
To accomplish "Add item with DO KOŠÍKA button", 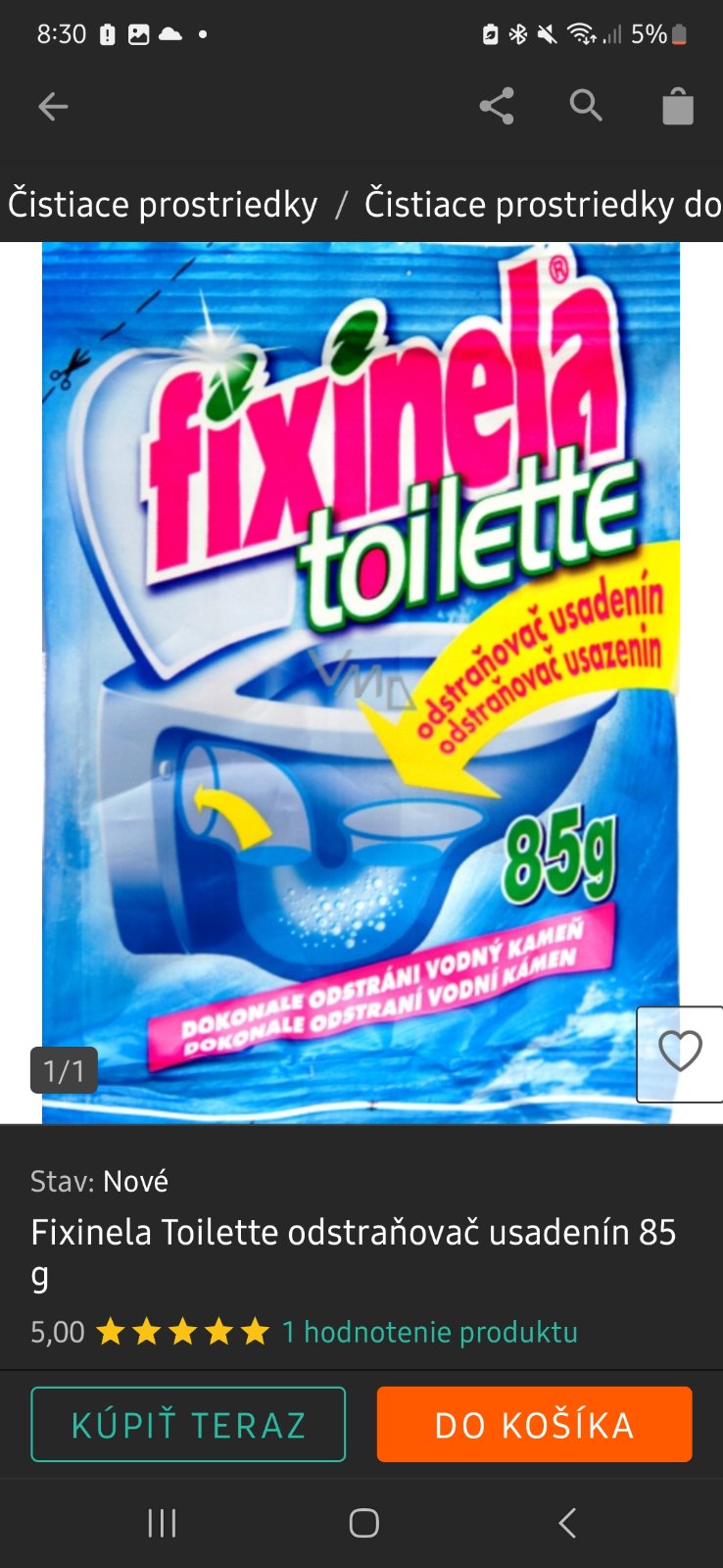I will point(534,1425).
